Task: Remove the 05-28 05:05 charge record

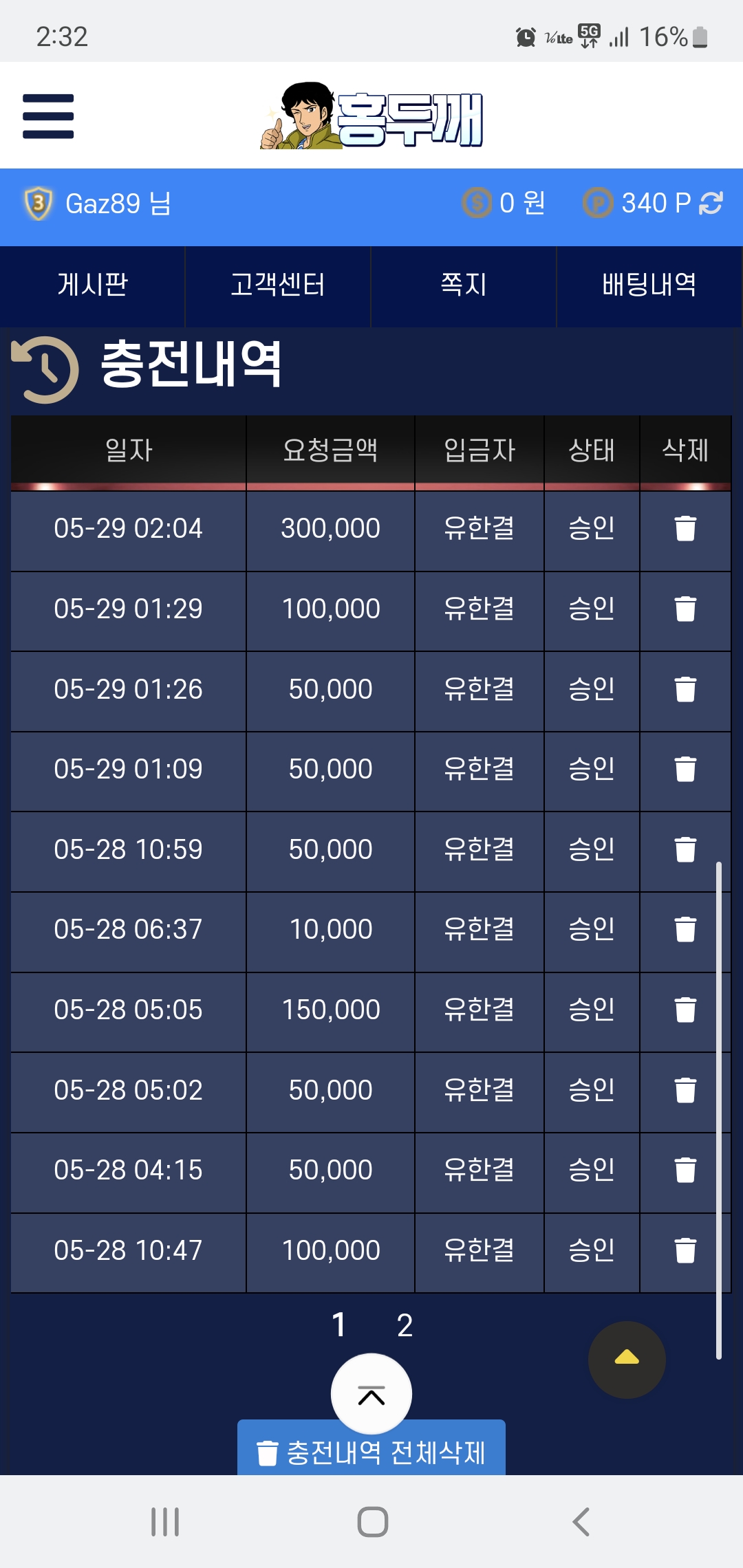Action: point(685,1010)
